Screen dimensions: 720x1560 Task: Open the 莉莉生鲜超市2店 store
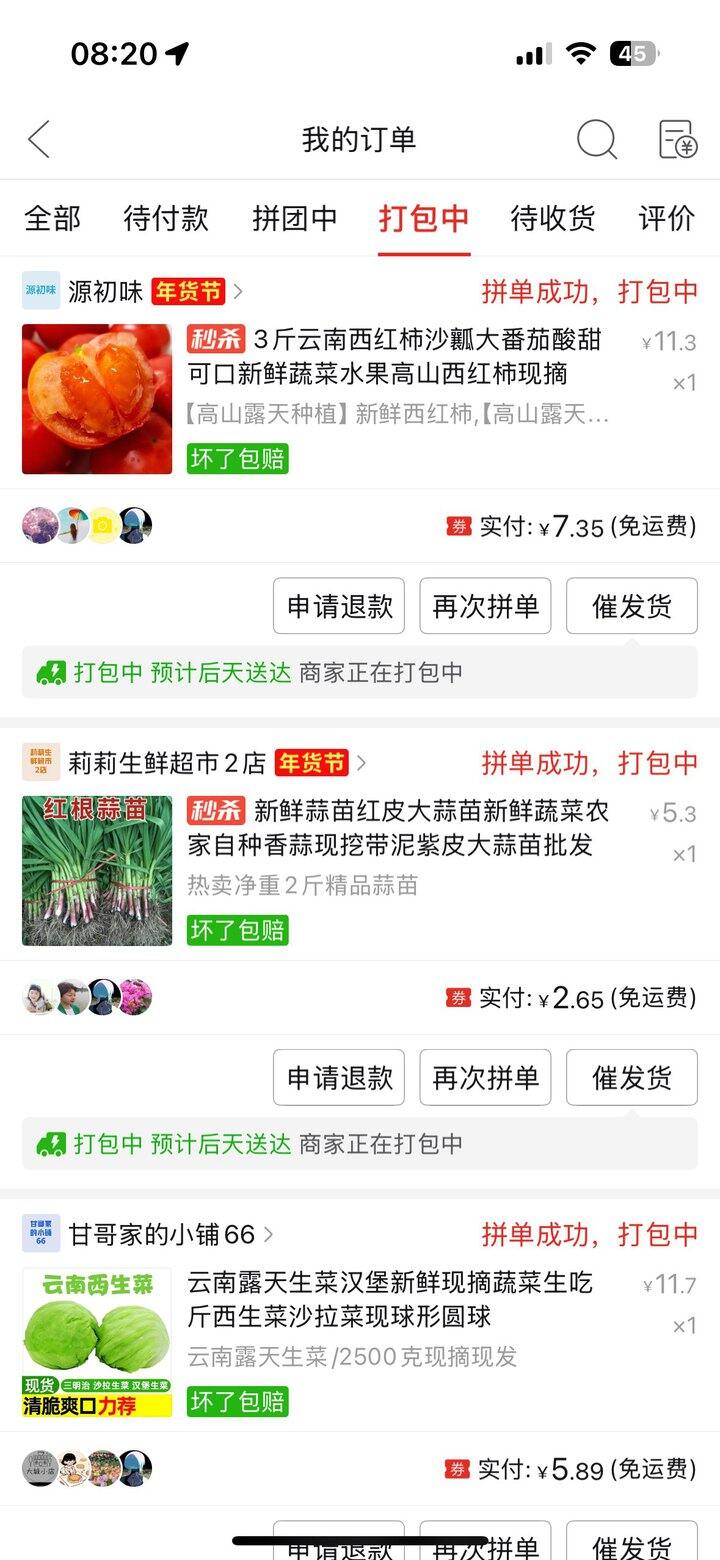[x=166, y=763]
